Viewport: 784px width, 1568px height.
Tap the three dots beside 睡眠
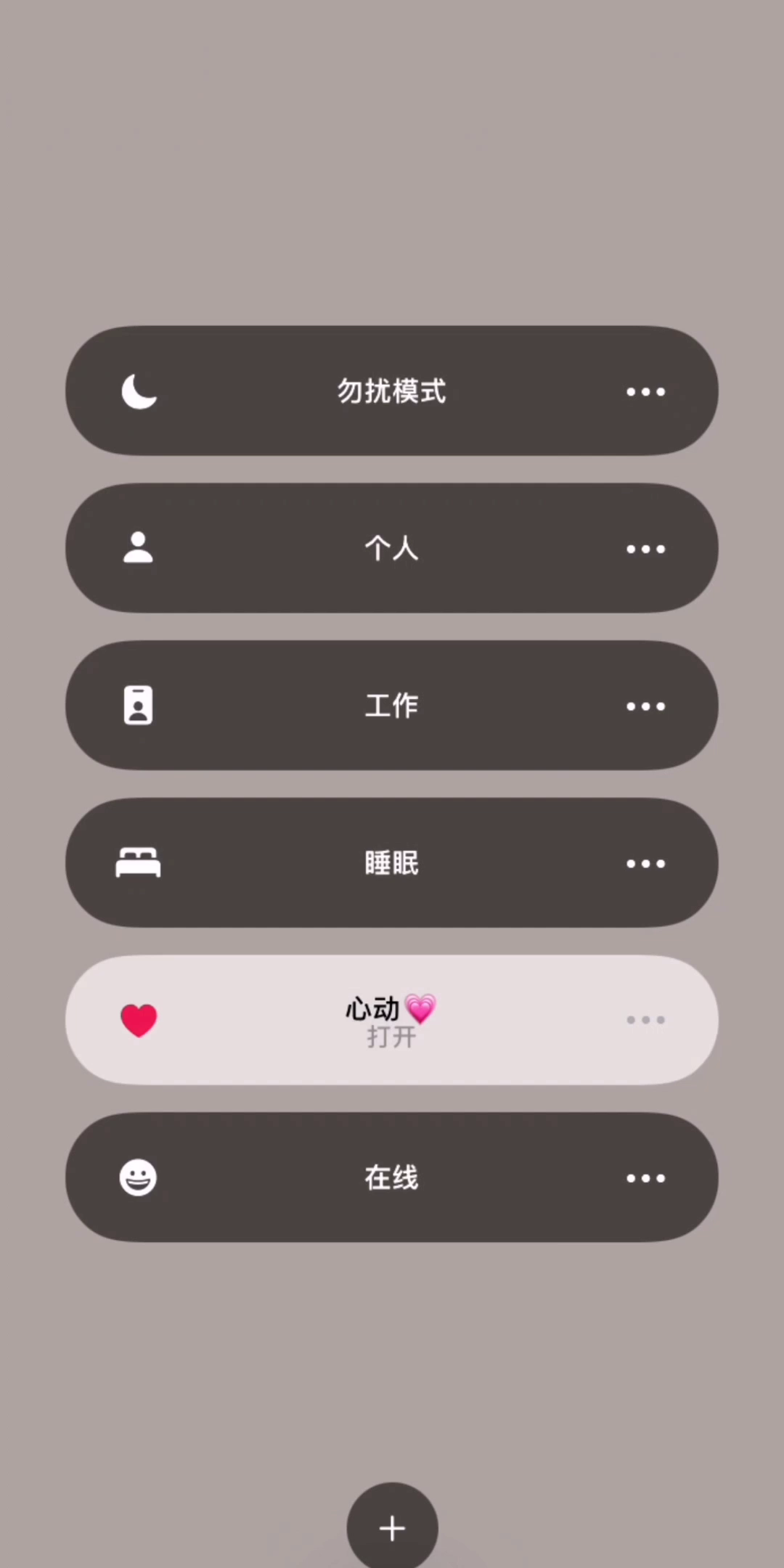[645, 864]
